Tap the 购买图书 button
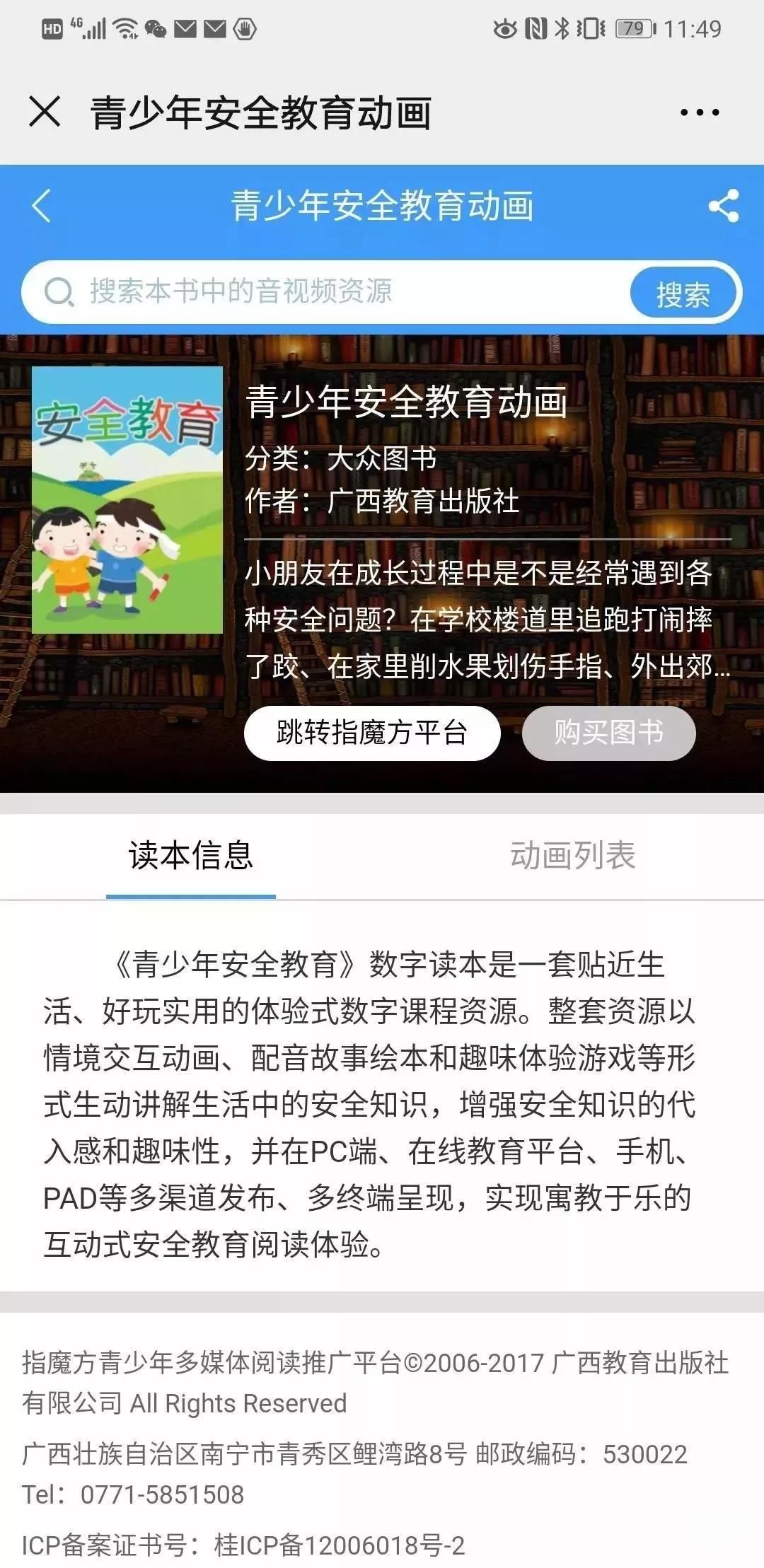Screen dimensions: 764x1568 608,733
